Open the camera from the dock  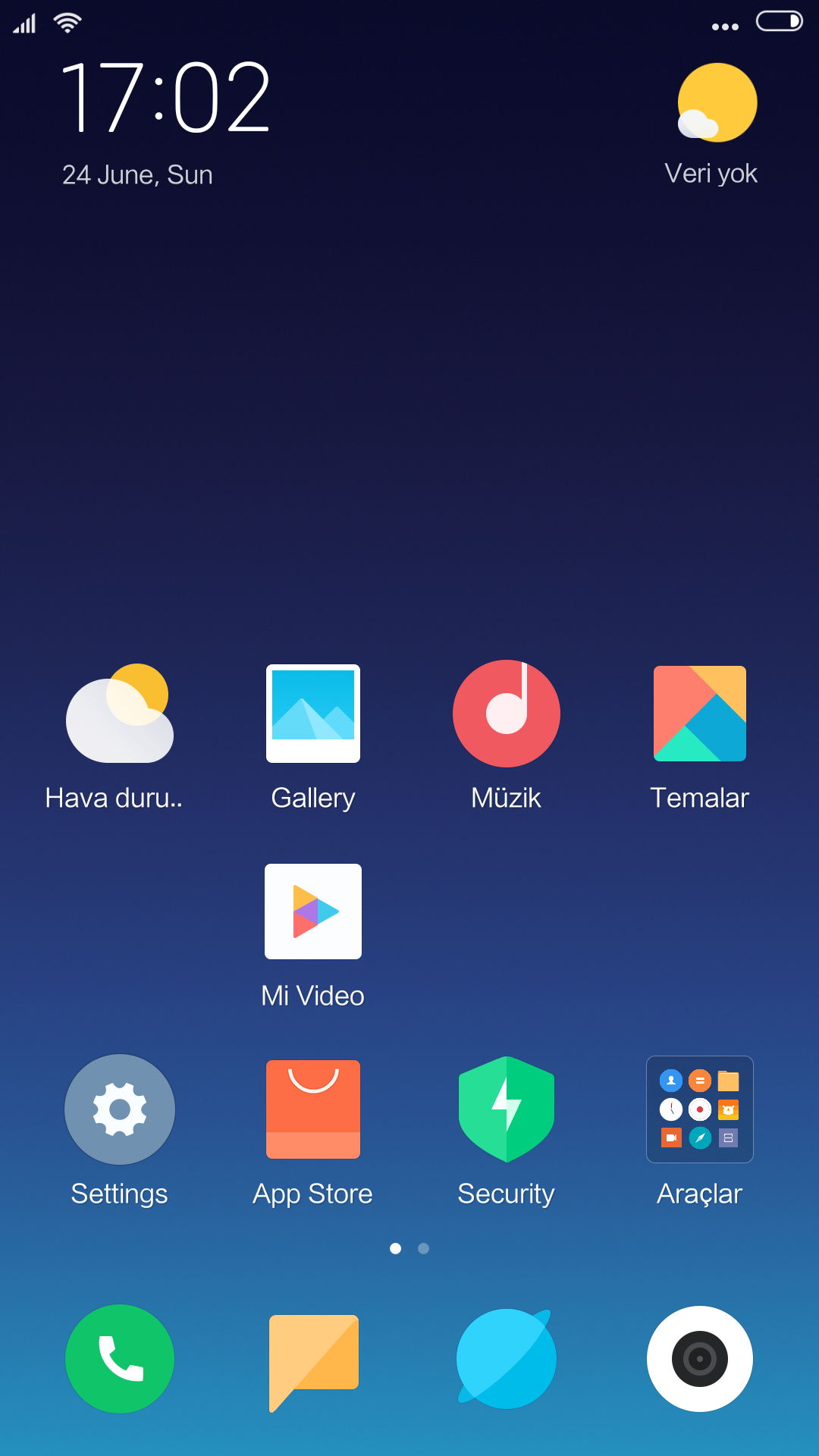pos(700,1359)
